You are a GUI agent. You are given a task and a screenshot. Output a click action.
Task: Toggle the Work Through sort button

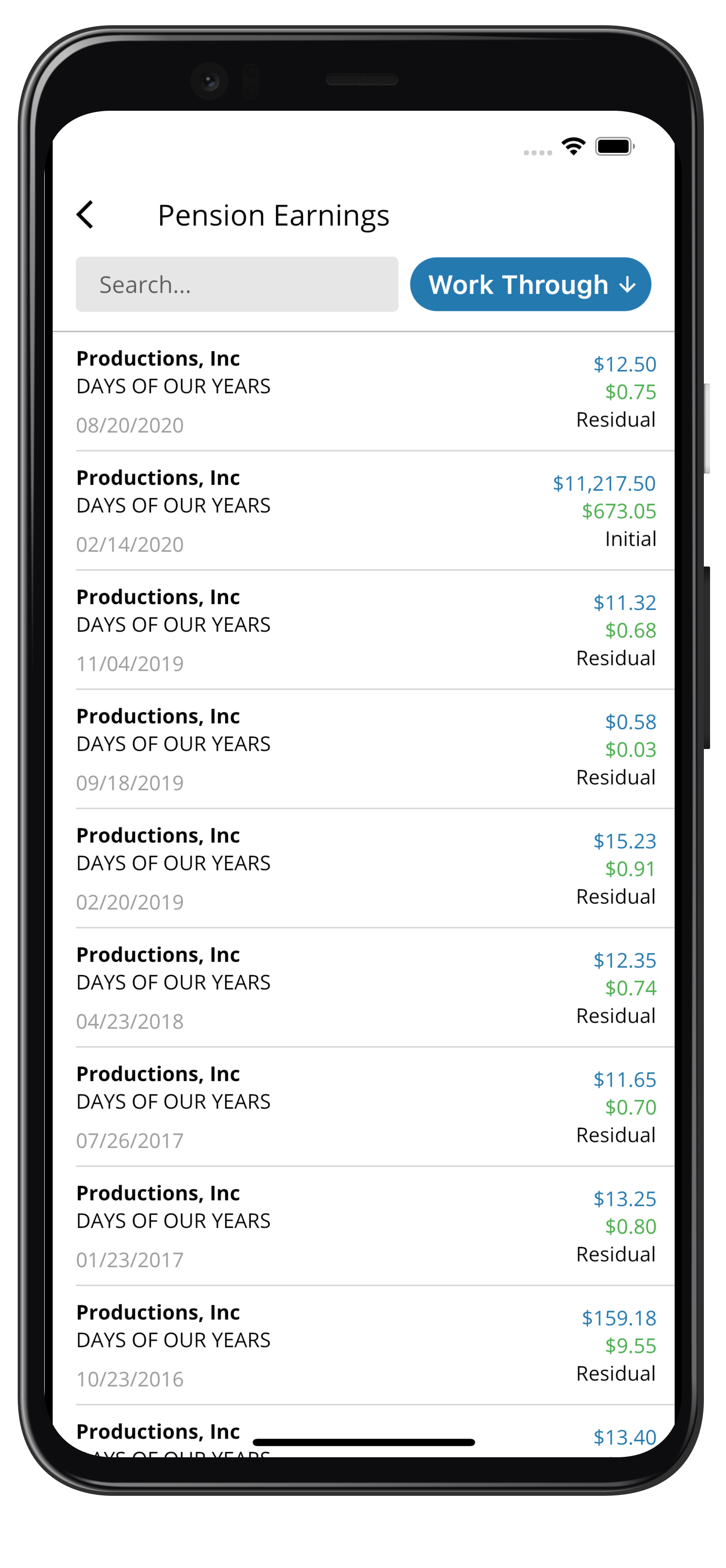tap(530, 284)
